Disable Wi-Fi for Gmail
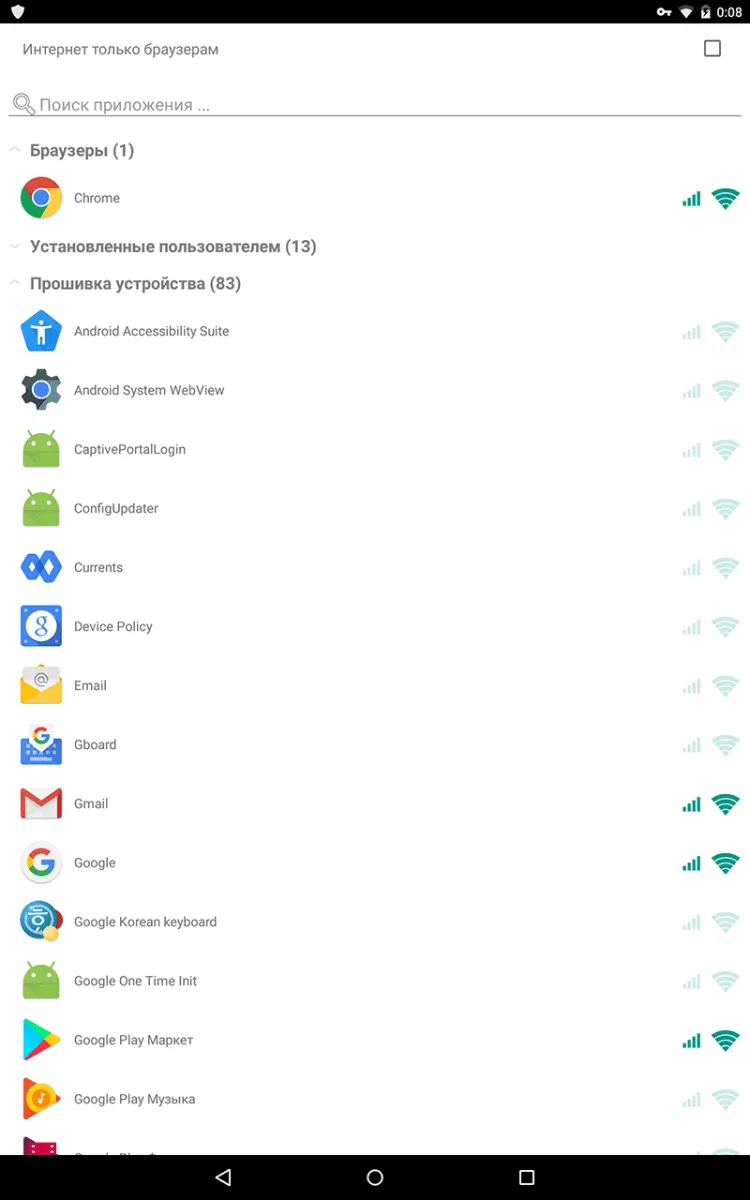This screenshot has height=1200, width=750. coord(725,803)
